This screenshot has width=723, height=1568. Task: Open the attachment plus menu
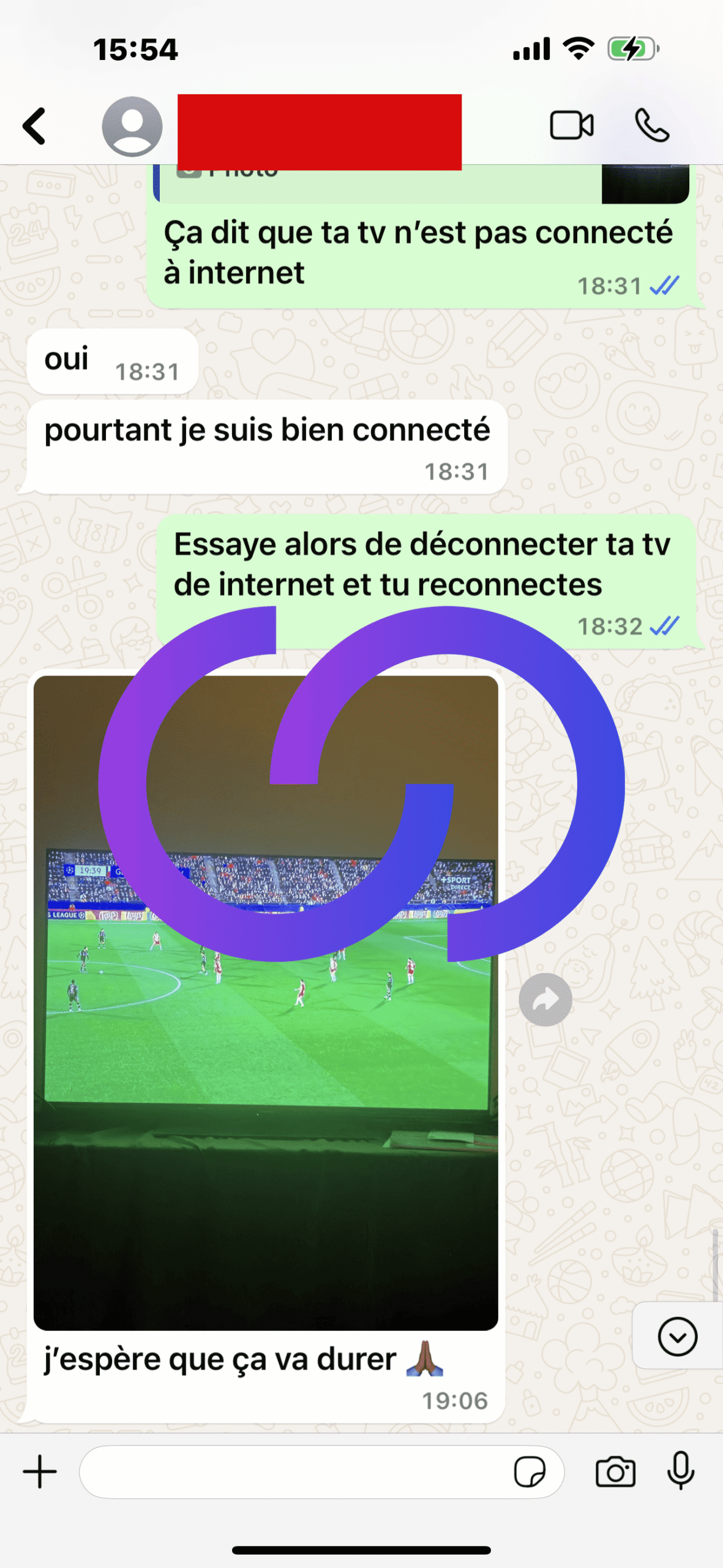click(40, 1472)
